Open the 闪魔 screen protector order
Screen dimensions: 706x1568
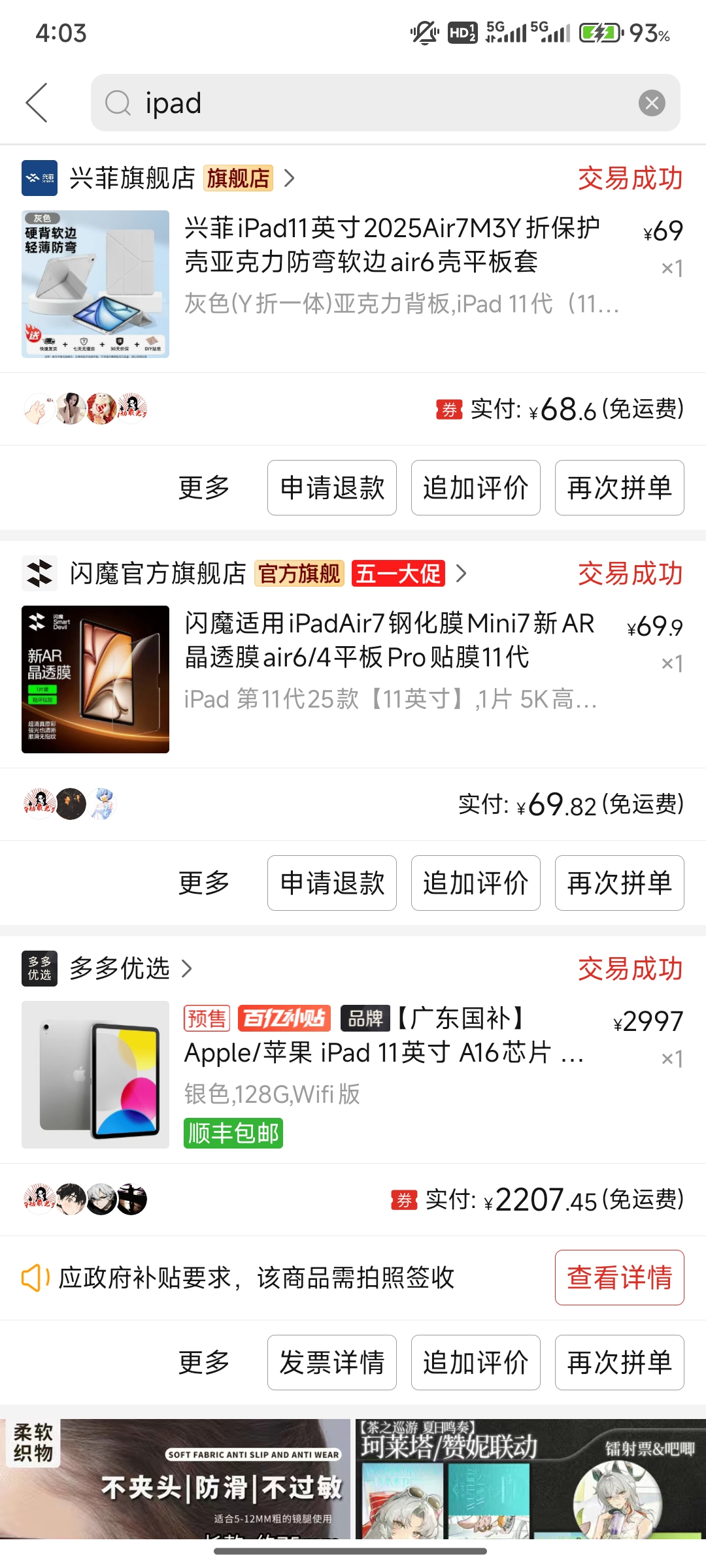coord(353,679)
